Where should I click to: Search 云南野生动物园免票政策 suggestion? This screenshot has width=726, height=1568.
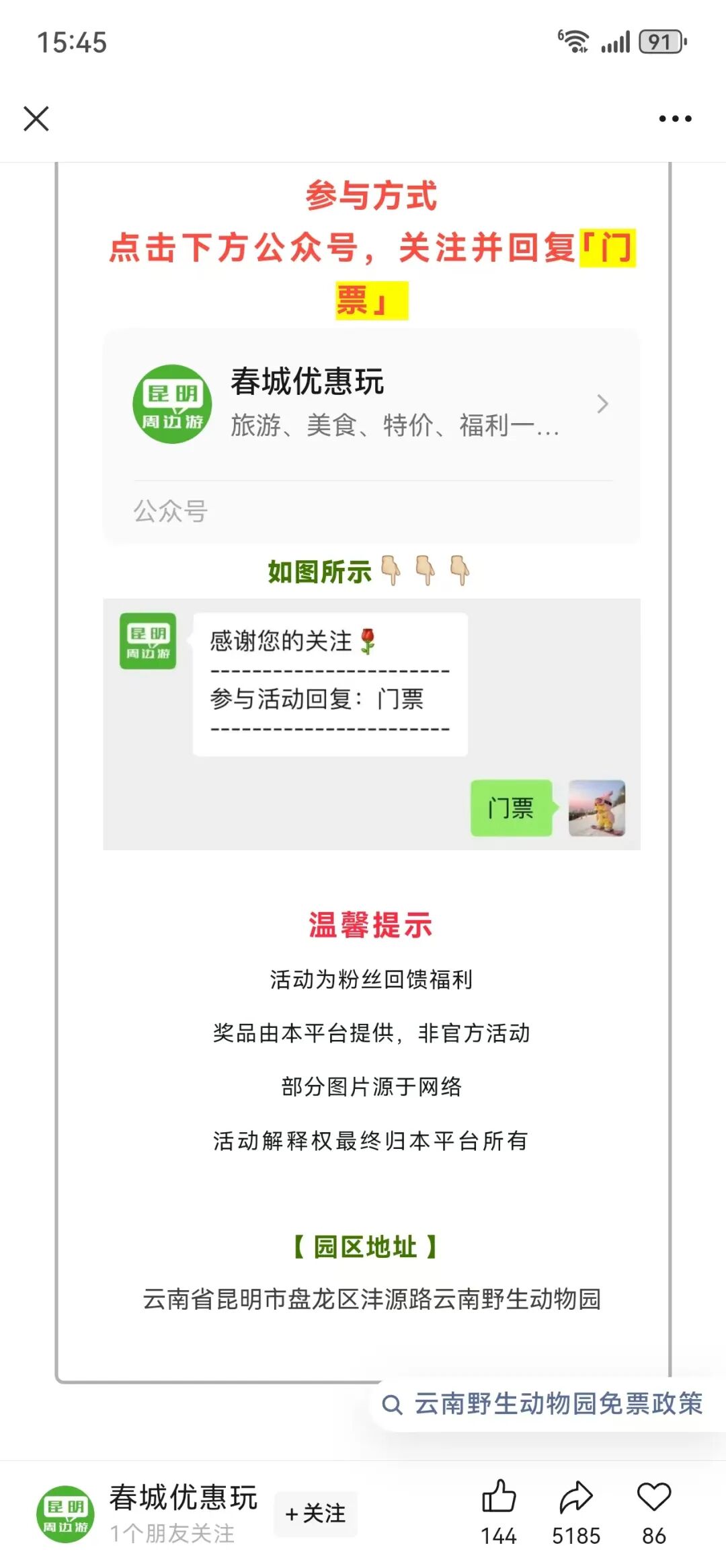pyautogui.click(x=544, y=1404)
